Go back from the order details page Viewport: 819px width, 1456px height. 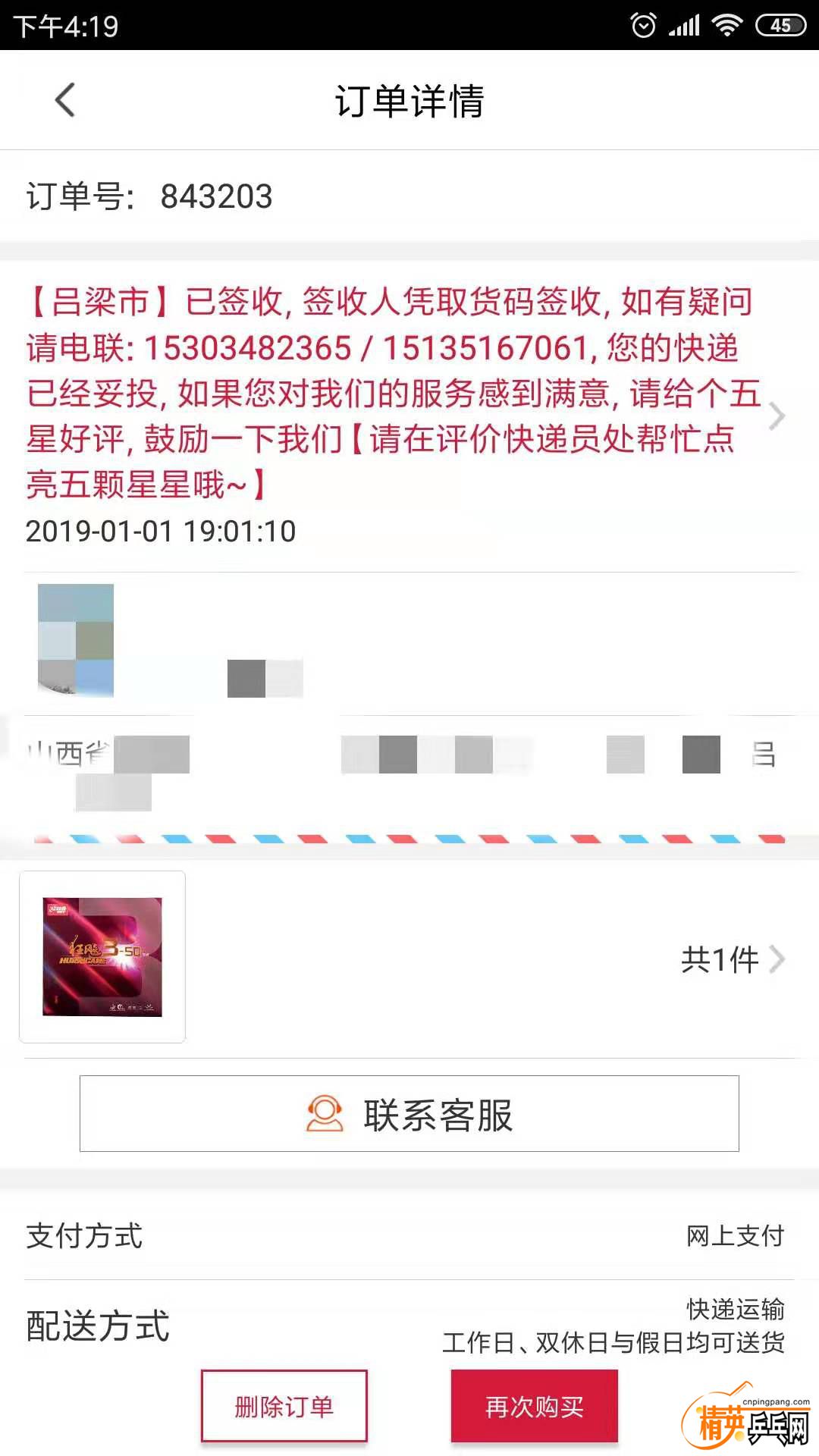[65, 100]
